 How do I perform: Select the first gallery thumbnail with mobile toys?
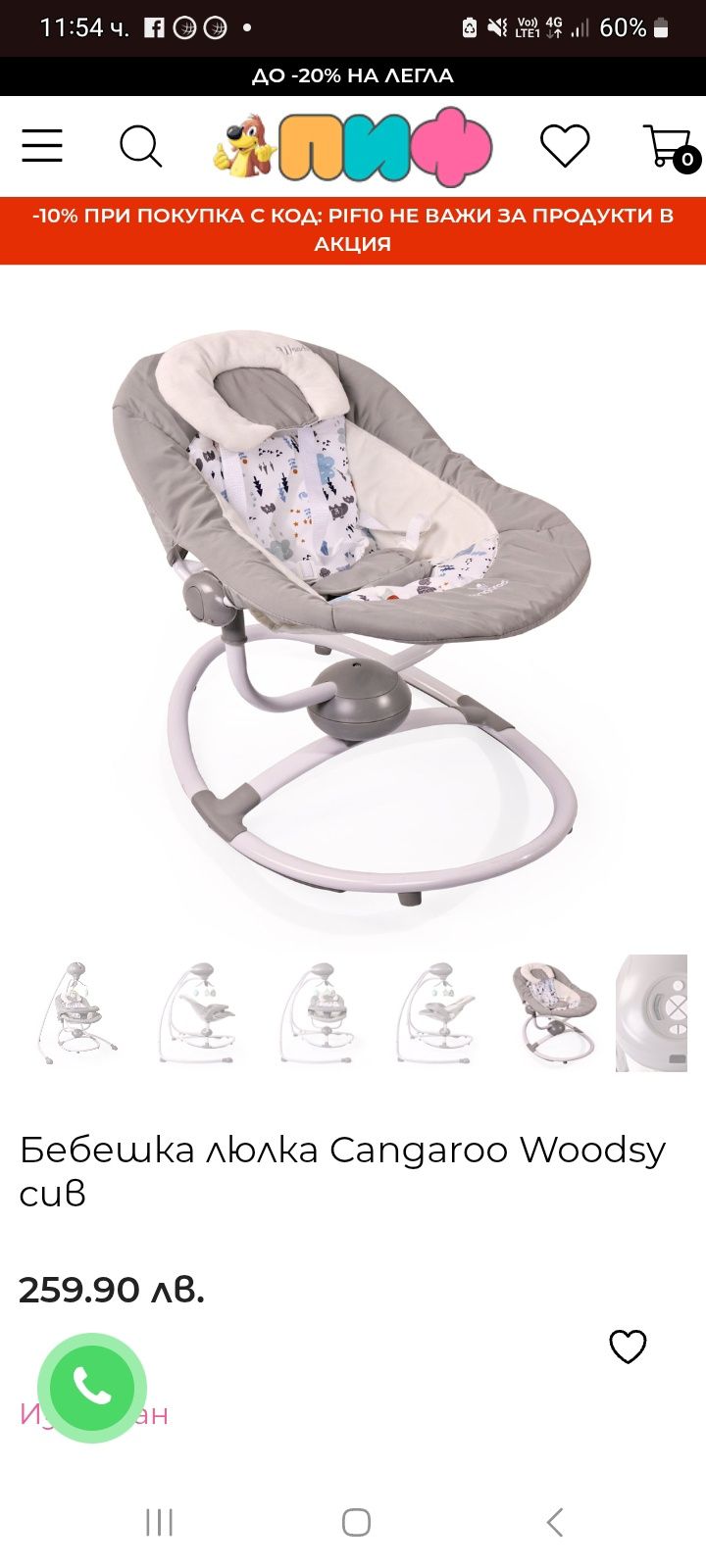(78, 1013)
